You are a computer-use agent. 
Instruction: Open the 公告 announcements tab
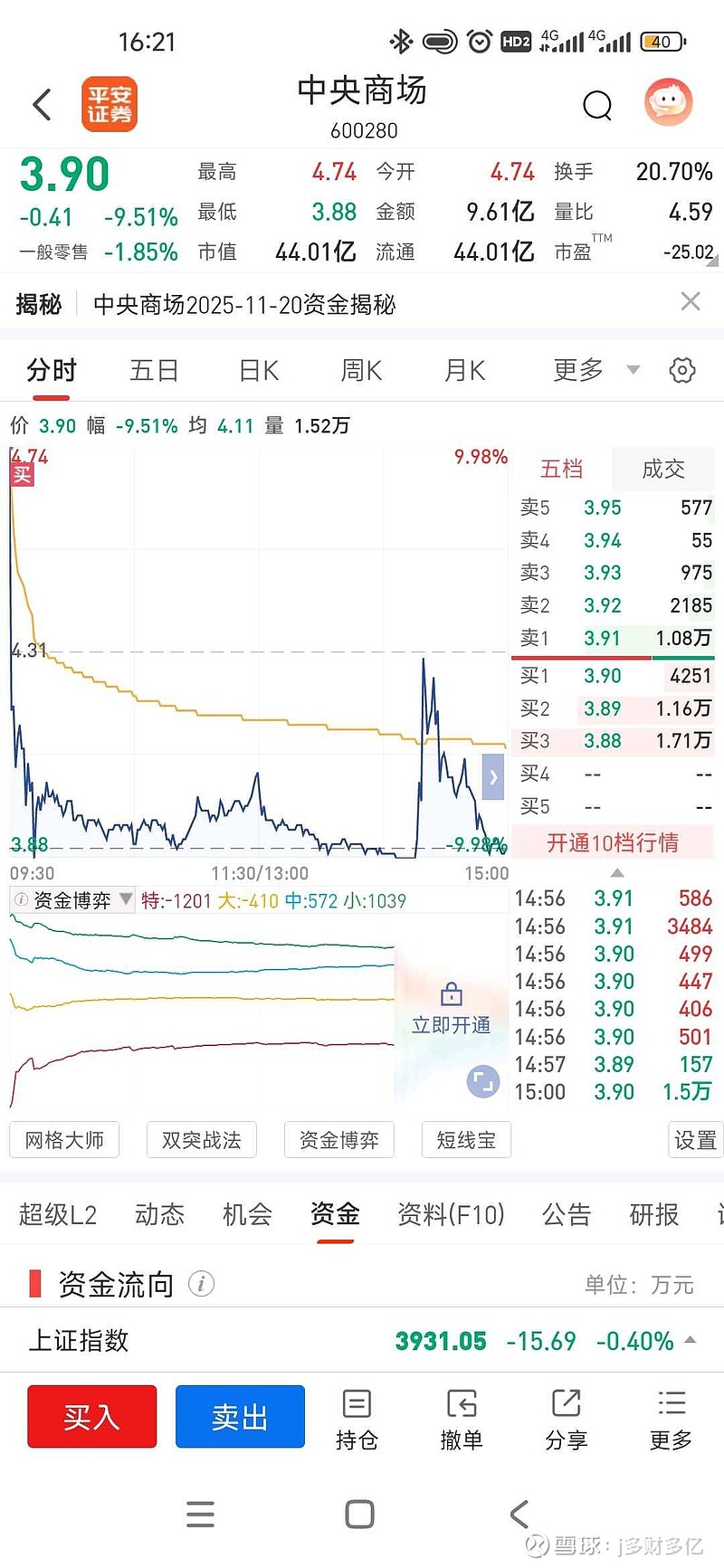567,1214
